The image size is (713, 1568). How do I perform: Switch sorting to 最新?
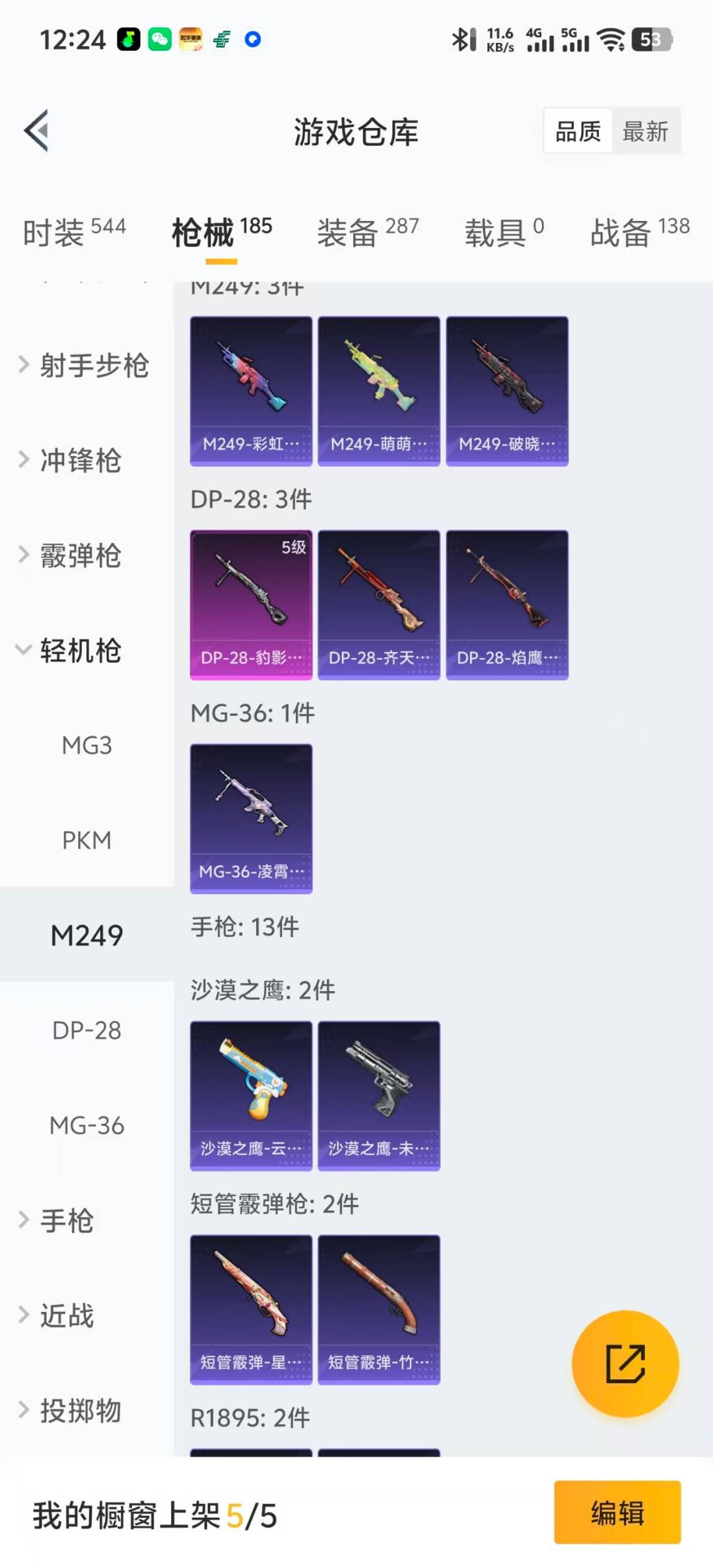point(645,131)
